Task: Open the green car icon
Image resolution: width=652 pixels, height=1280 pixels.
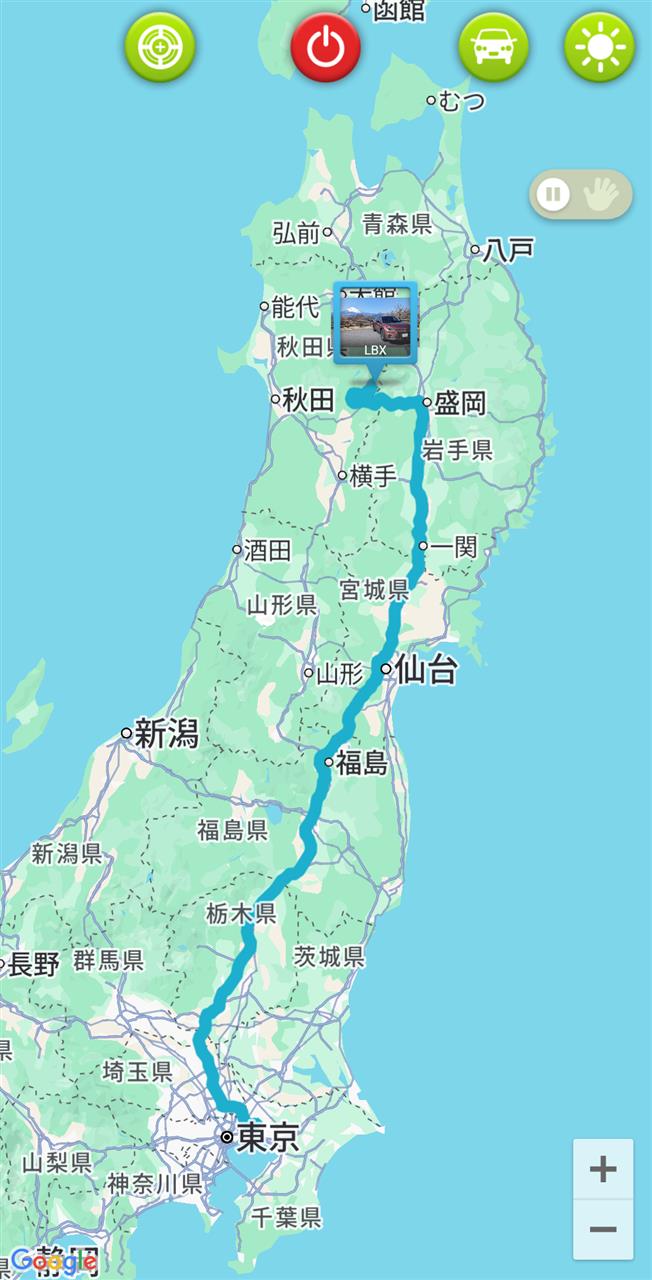Action: (x=493, y=47)
